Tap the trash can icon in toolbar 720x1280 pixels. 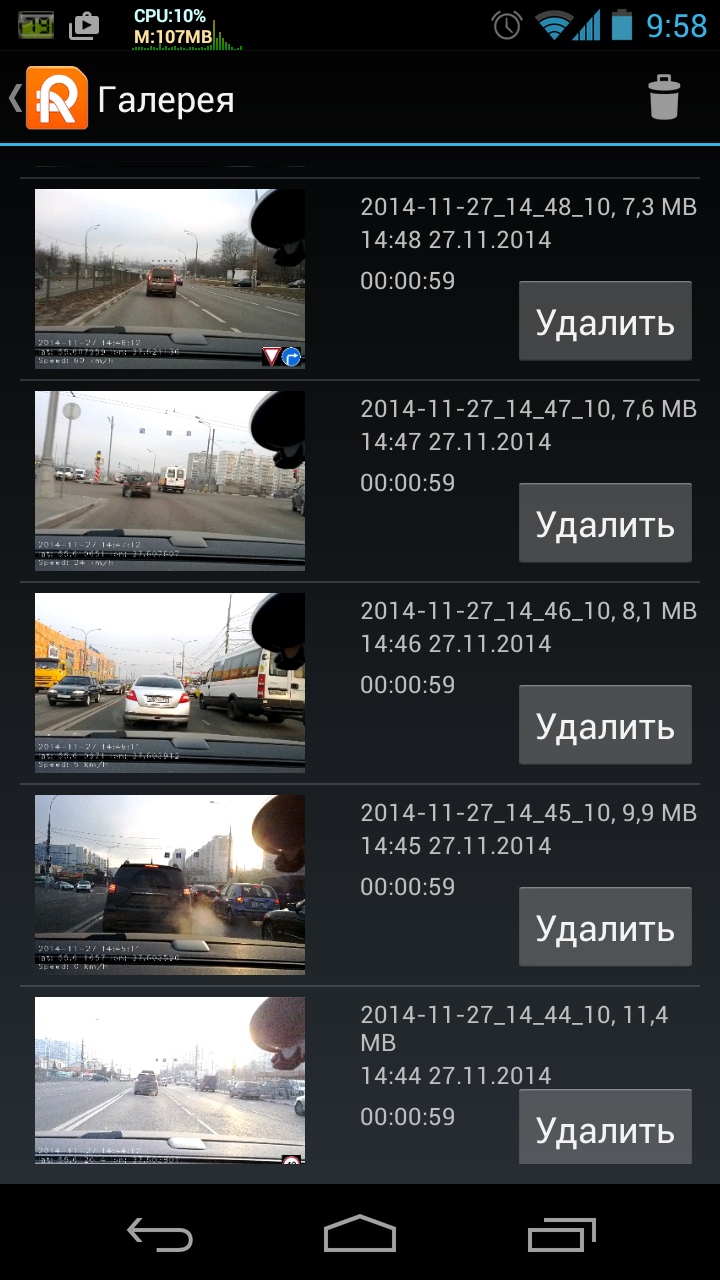pyautogui.click(x=664, y=98)
